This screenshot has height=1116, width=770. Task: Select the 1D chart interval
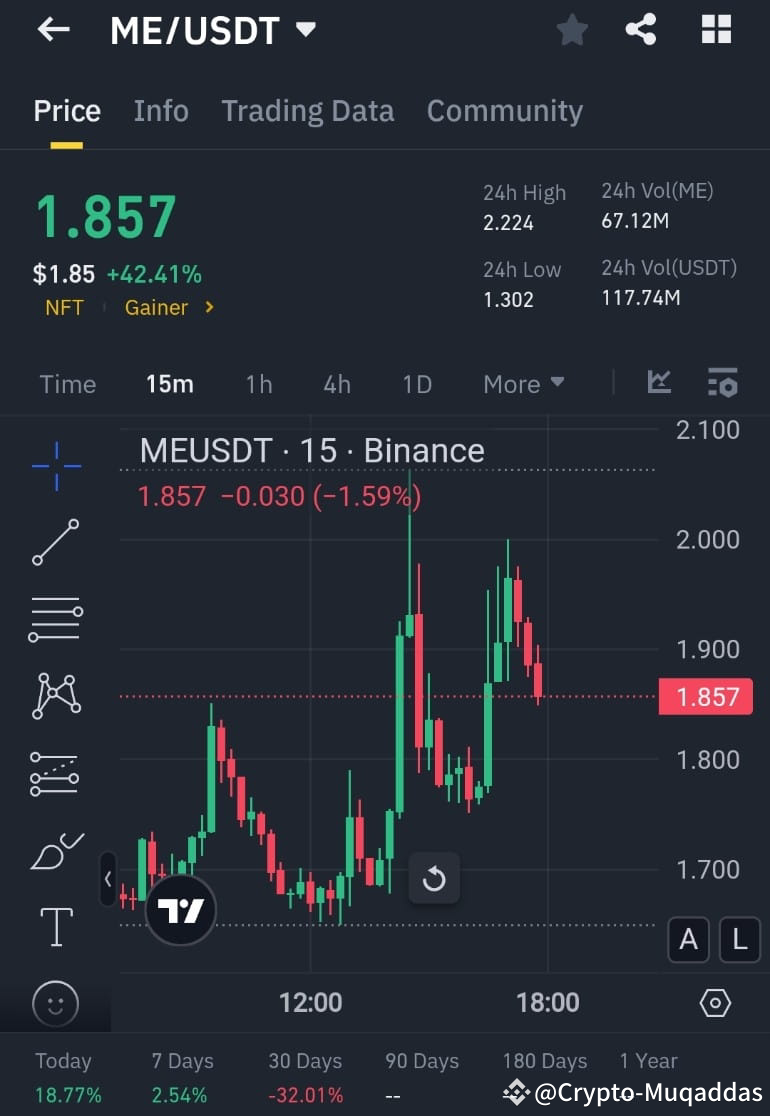(x=416, y=383)
